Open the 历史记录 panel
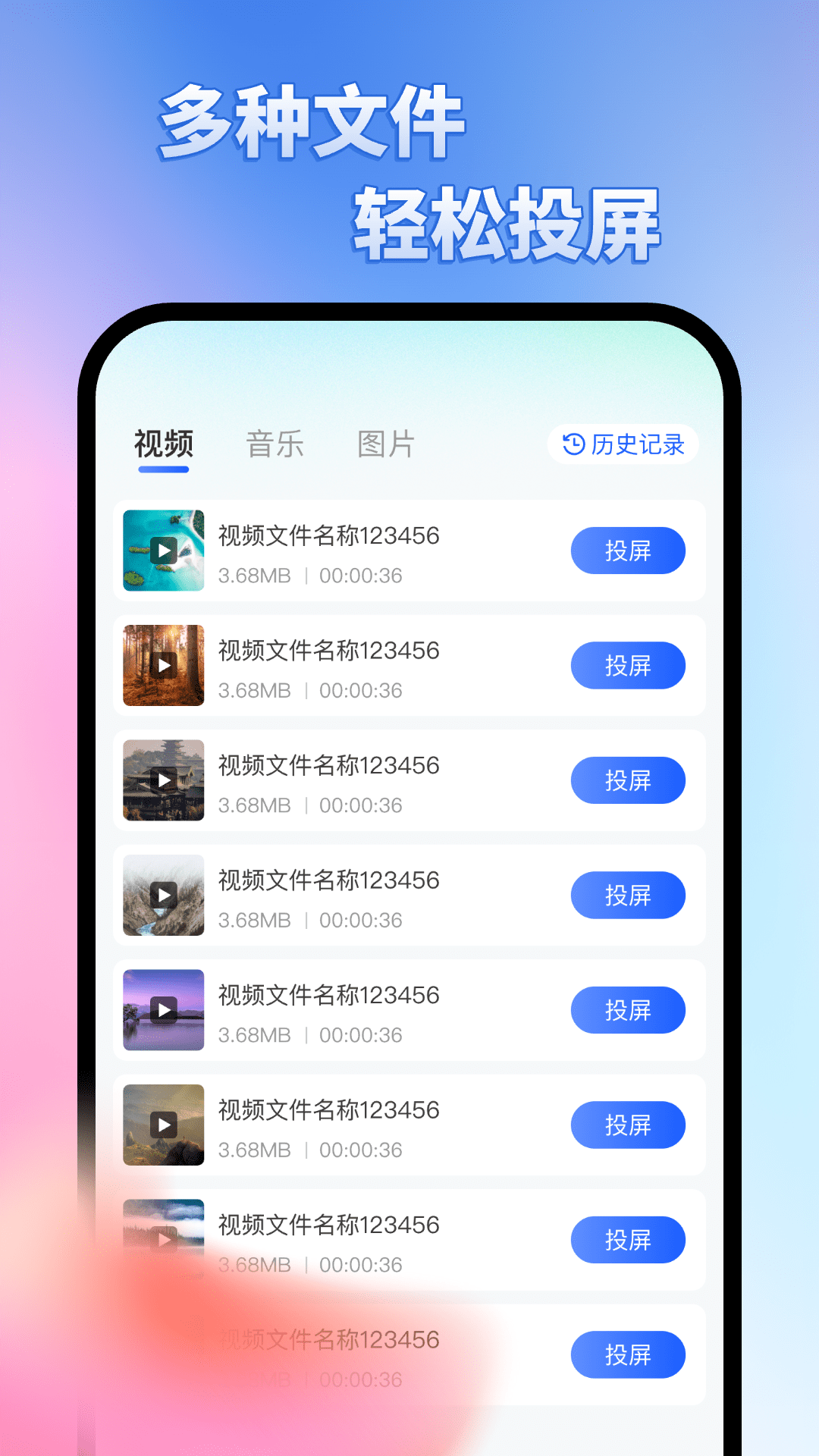819x1456 pixels. (622, 445)
